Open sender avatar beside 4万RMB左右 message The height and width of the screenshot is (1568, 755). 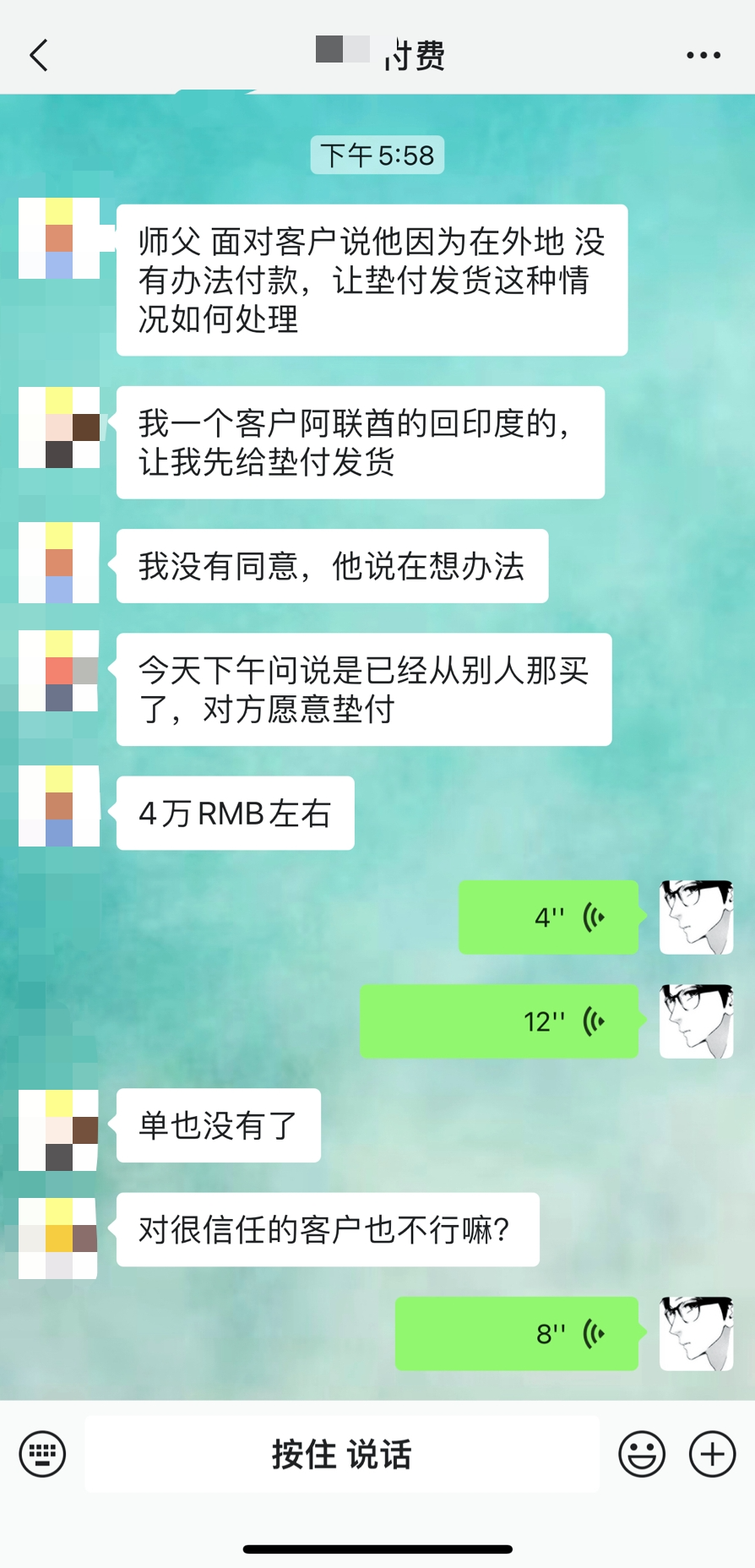[x=59, y=806]
